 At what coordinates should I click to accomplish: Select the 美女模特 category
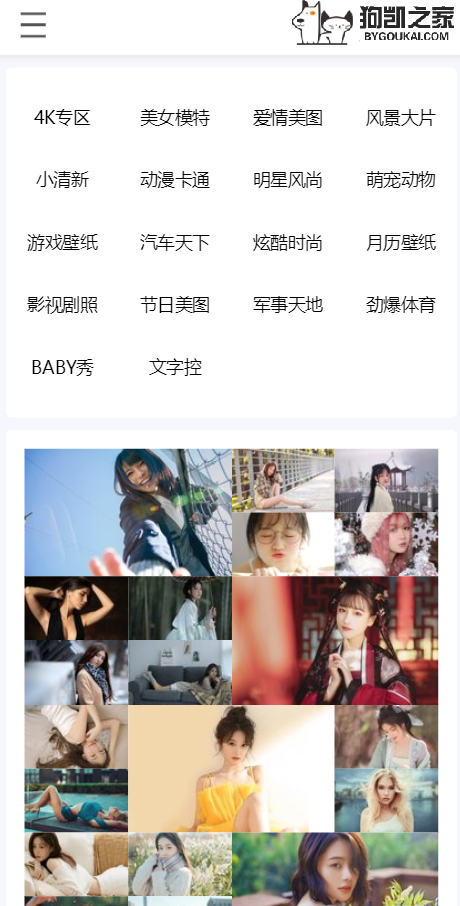tap(175, 118)
